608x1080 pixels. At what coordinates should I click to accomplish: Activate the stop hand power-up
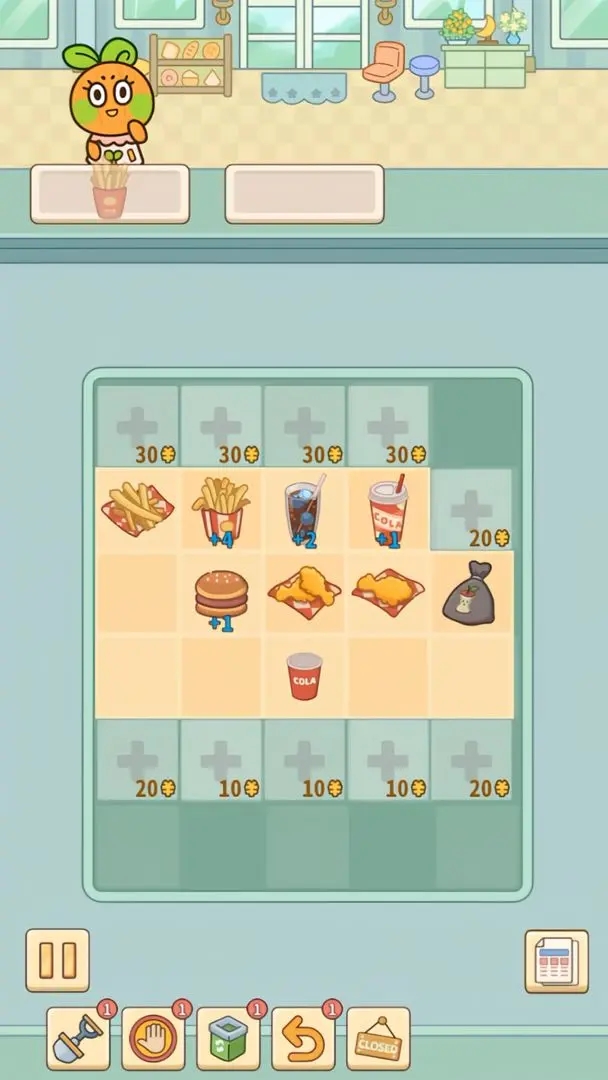pyautogui.click(x=153, y=1039)
